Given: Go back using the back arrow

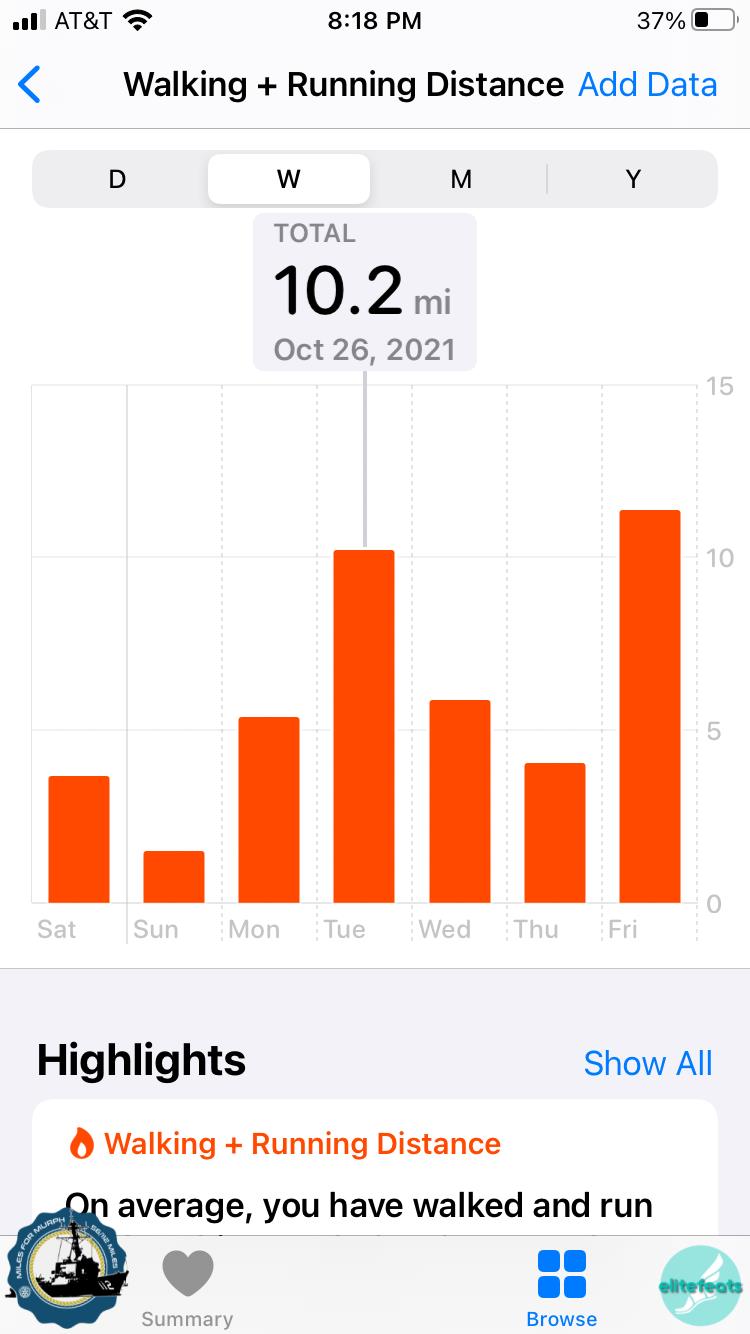Looking at the screenshot, I should pos(30,85).
